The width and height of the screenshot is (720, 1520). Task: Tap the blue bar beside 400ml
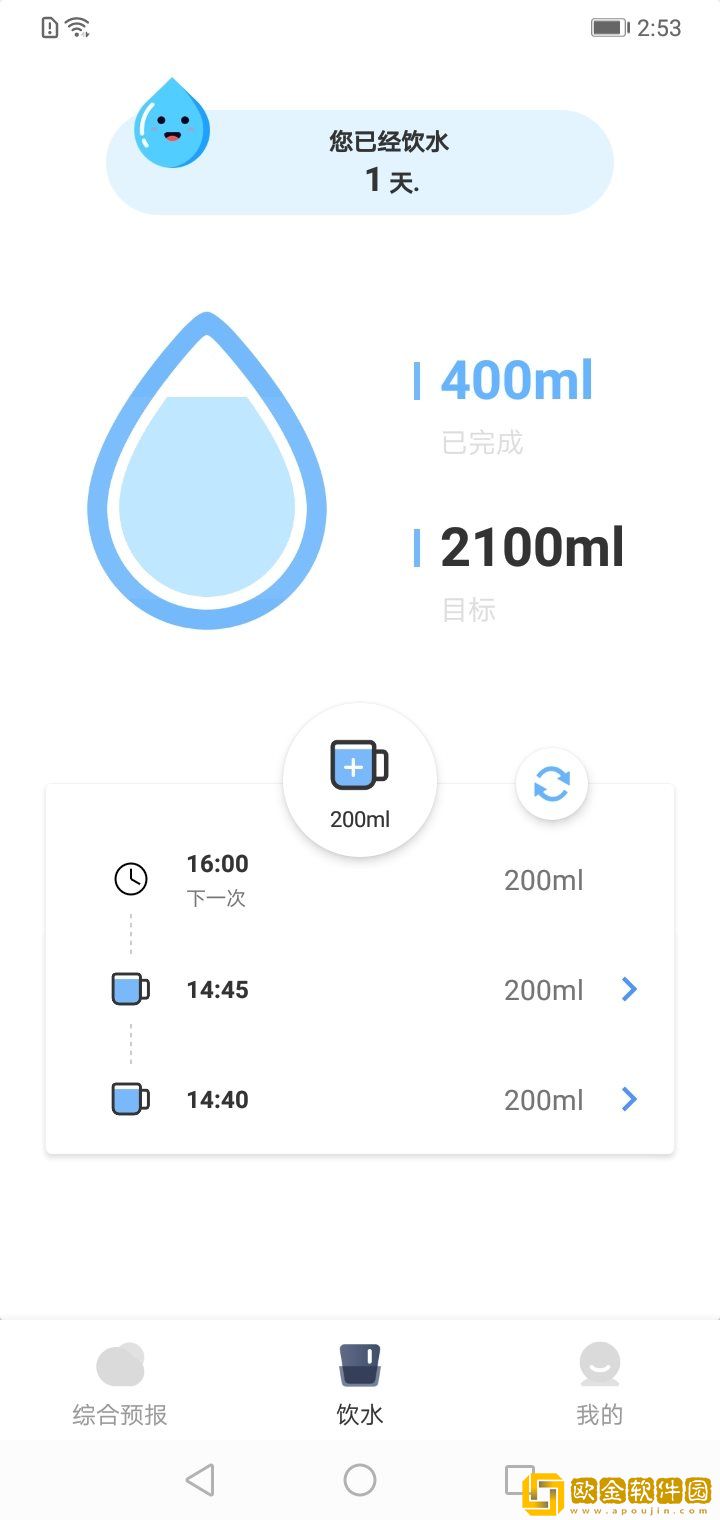click(419, 380)
